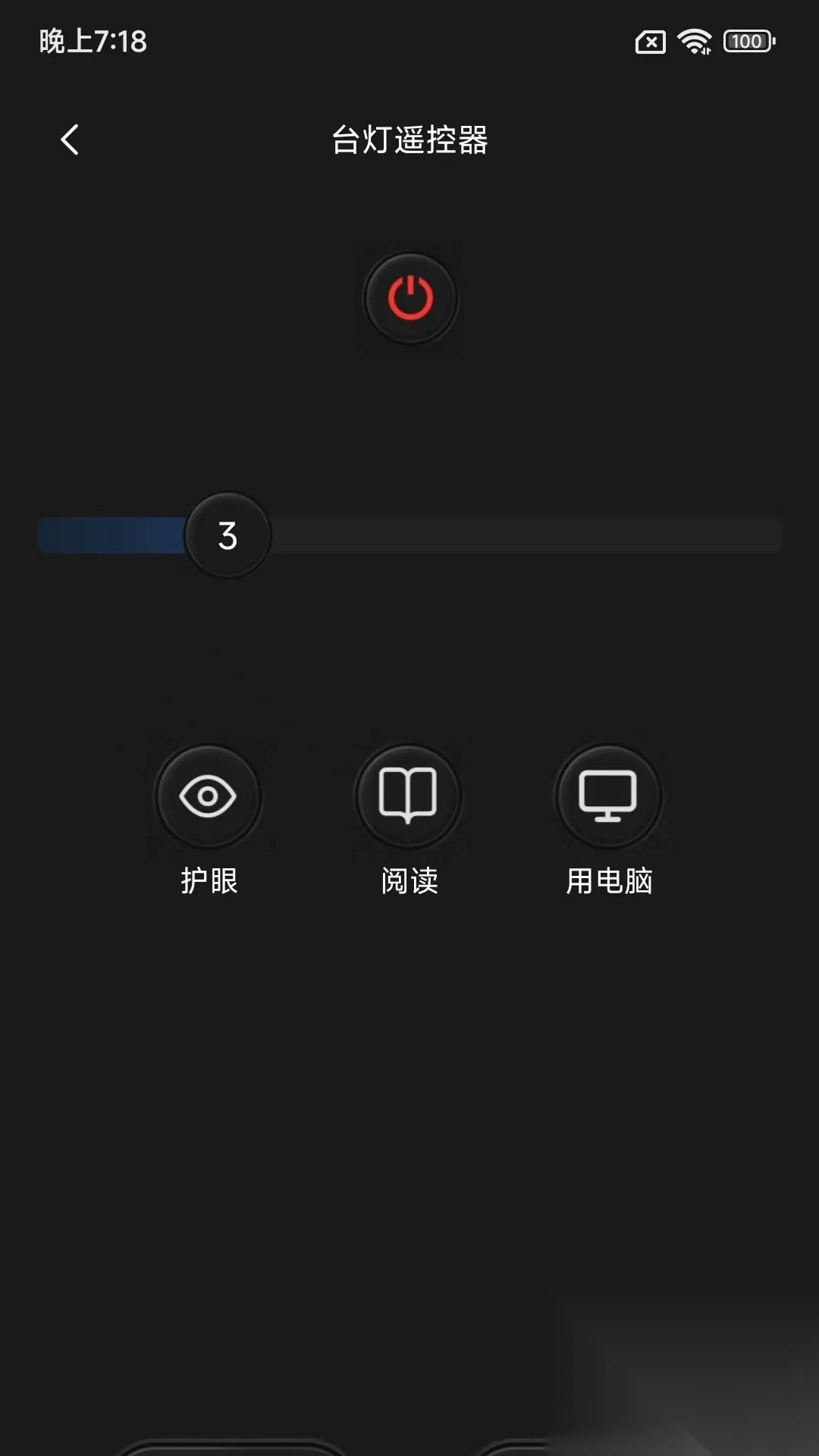Select the 护眼 eye icon
The width and height of the screenshot is (819, 1456).
208,796
